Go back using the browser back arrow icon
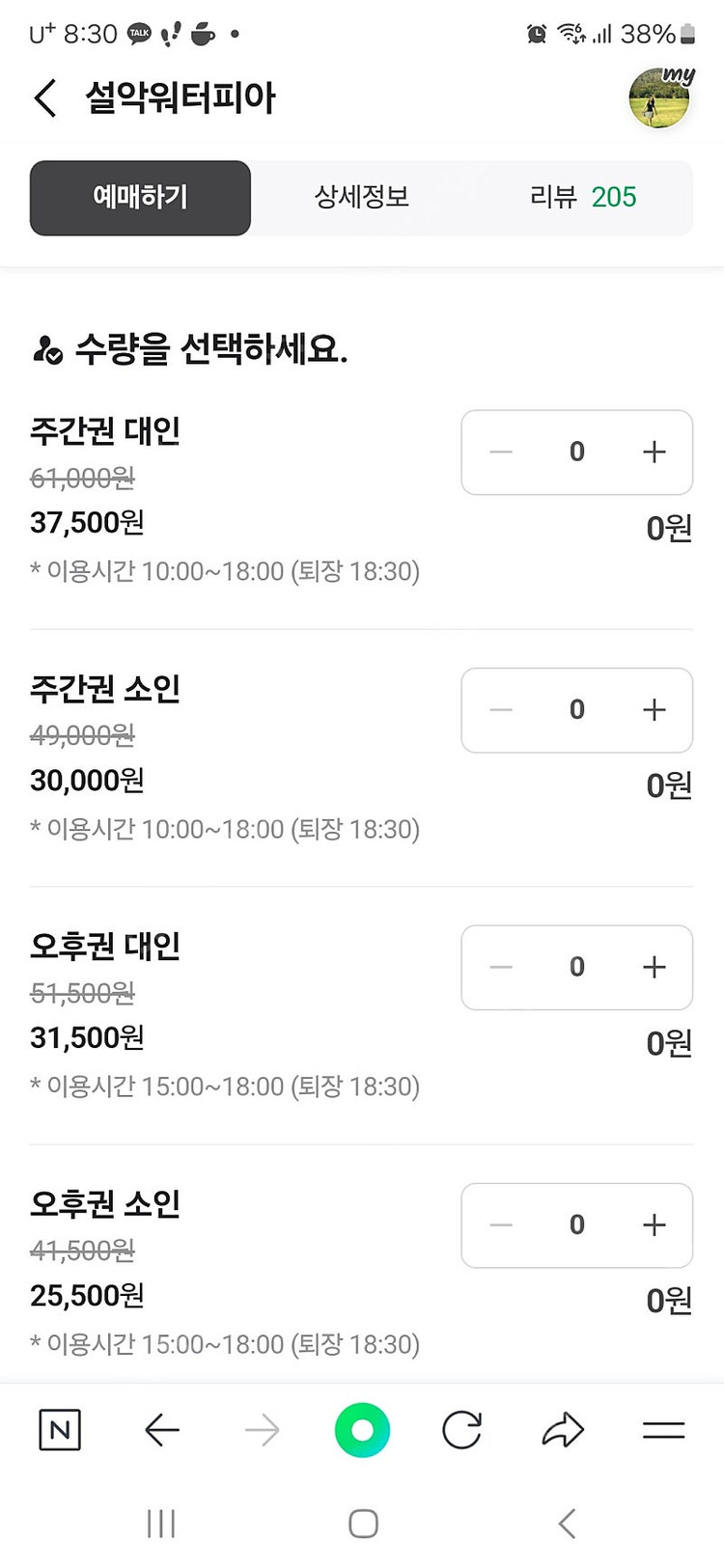Image resolution: width=724 pixels, height=1568 pixels. click(x=162, y=1431)
